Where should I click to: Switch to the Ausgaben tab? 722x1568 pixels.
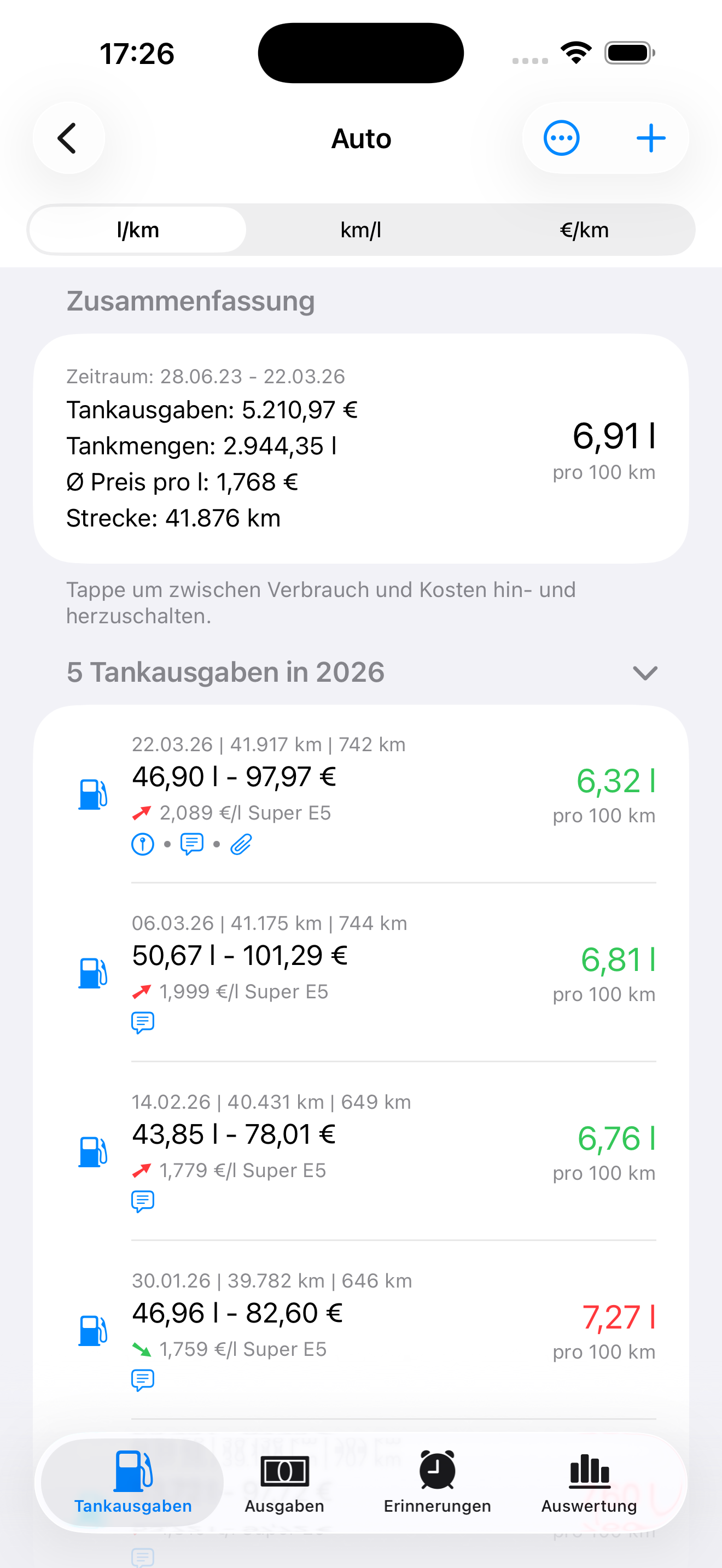click(284, 1483)
